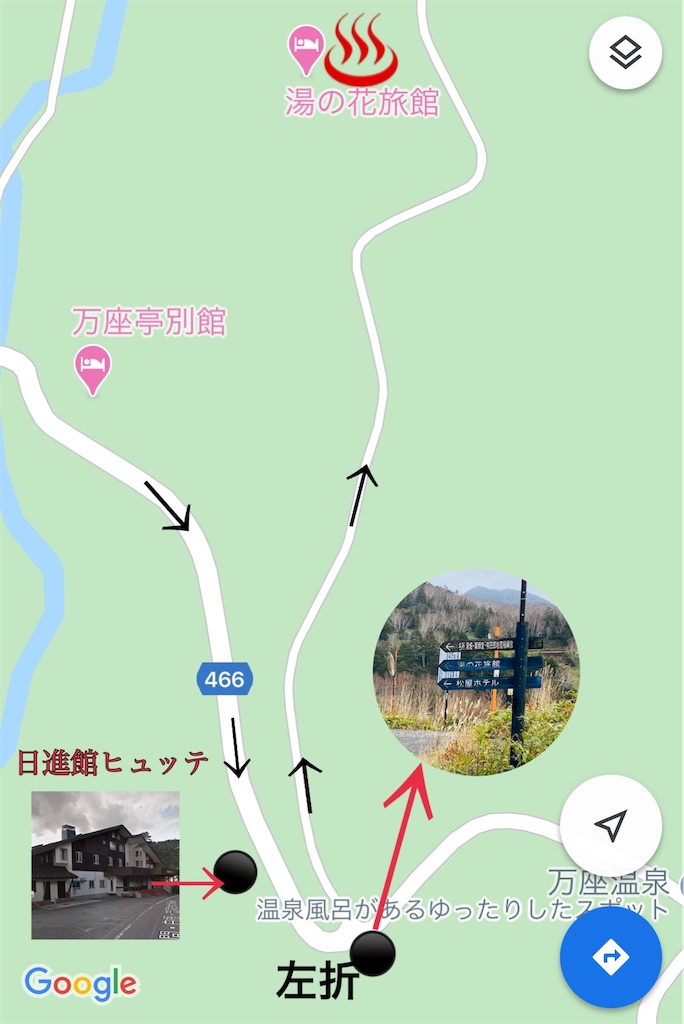684x1024 pixels.
Task: Center map on my current location
Action: tap(611, 825)
